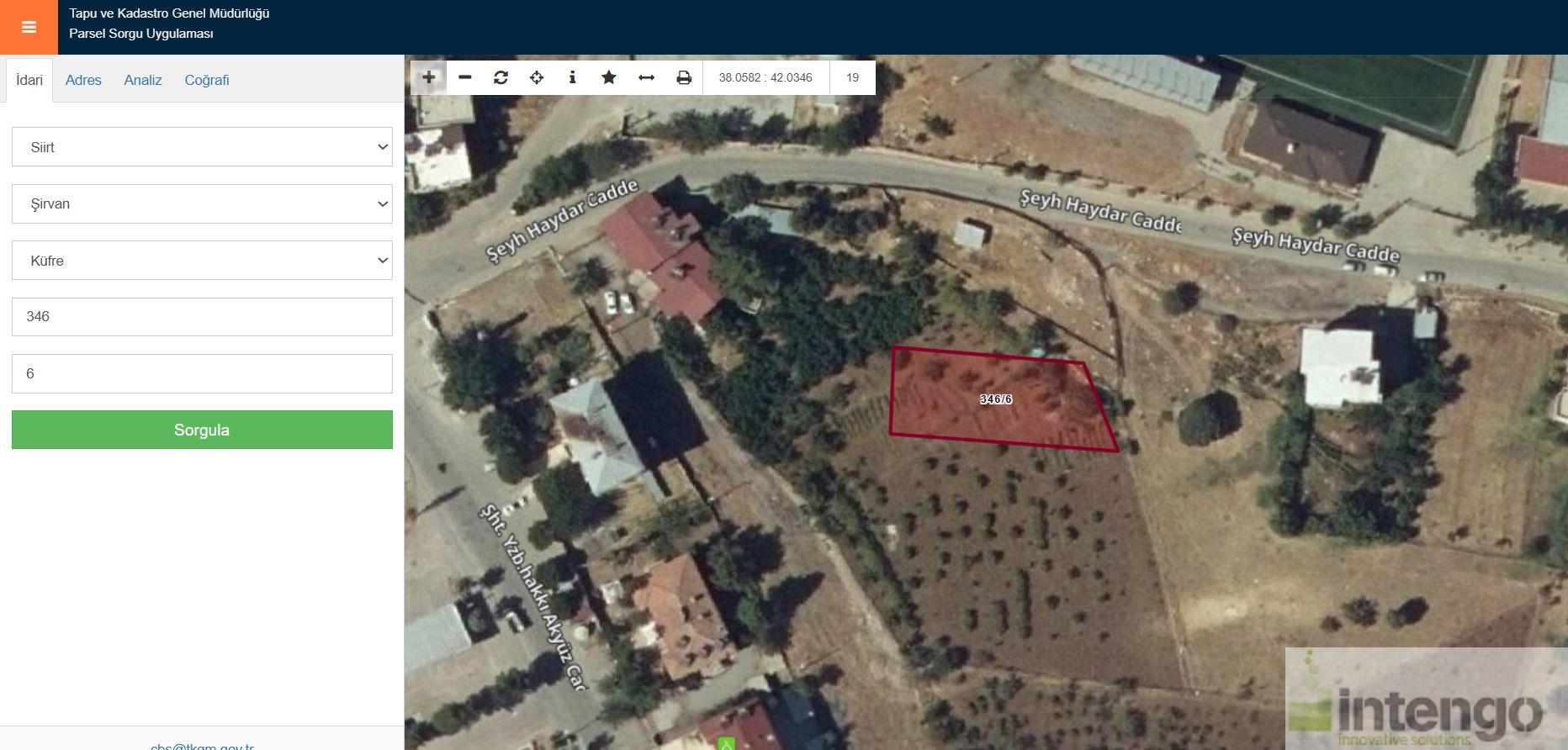Zoom out of the map with minus
This screenshot has height=750, width=1568.
tap(464, 77)
